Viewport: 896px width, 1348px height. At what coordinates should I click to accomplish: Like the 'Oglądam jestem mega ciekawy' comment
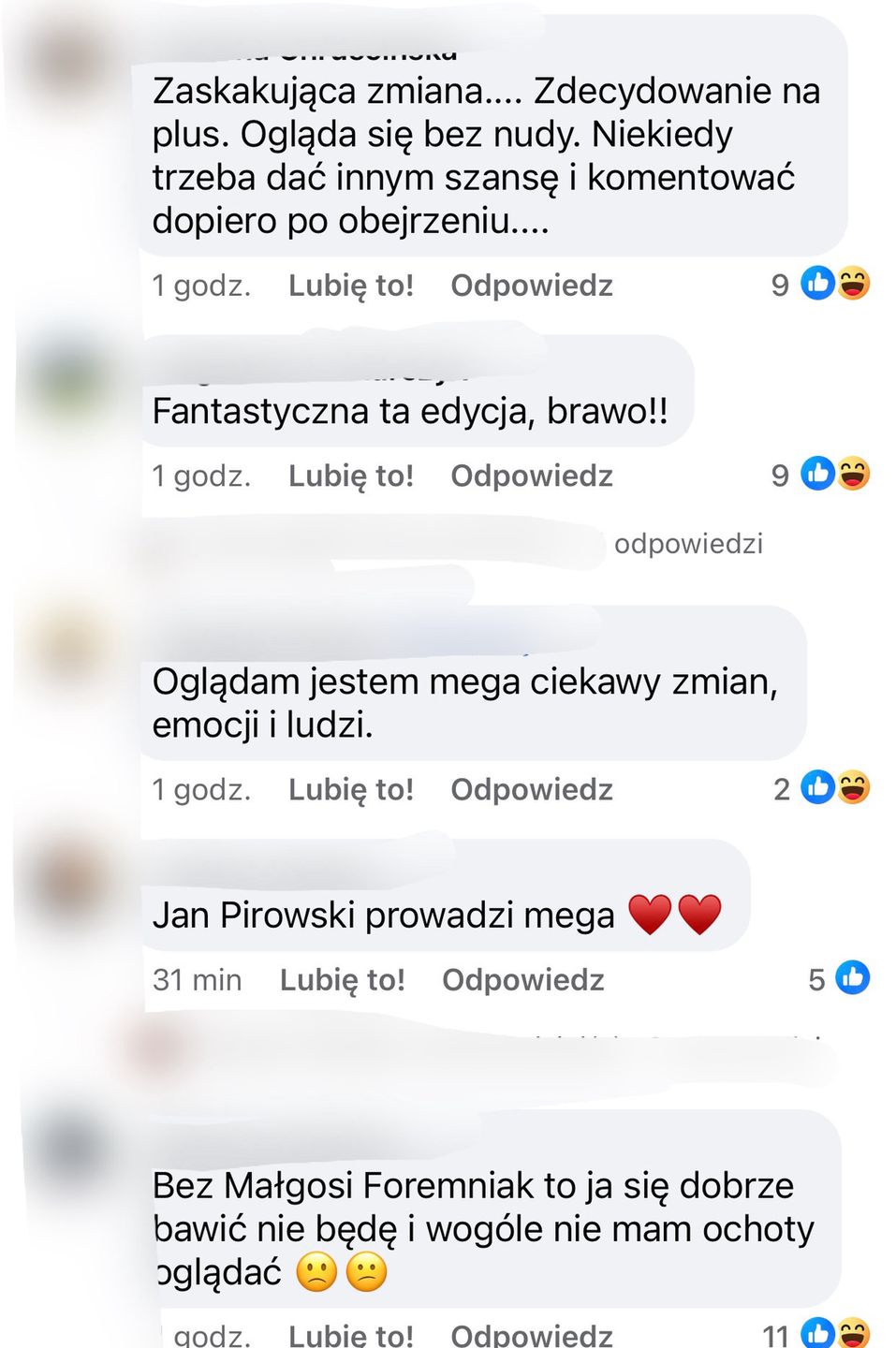[x=350, y=789]
